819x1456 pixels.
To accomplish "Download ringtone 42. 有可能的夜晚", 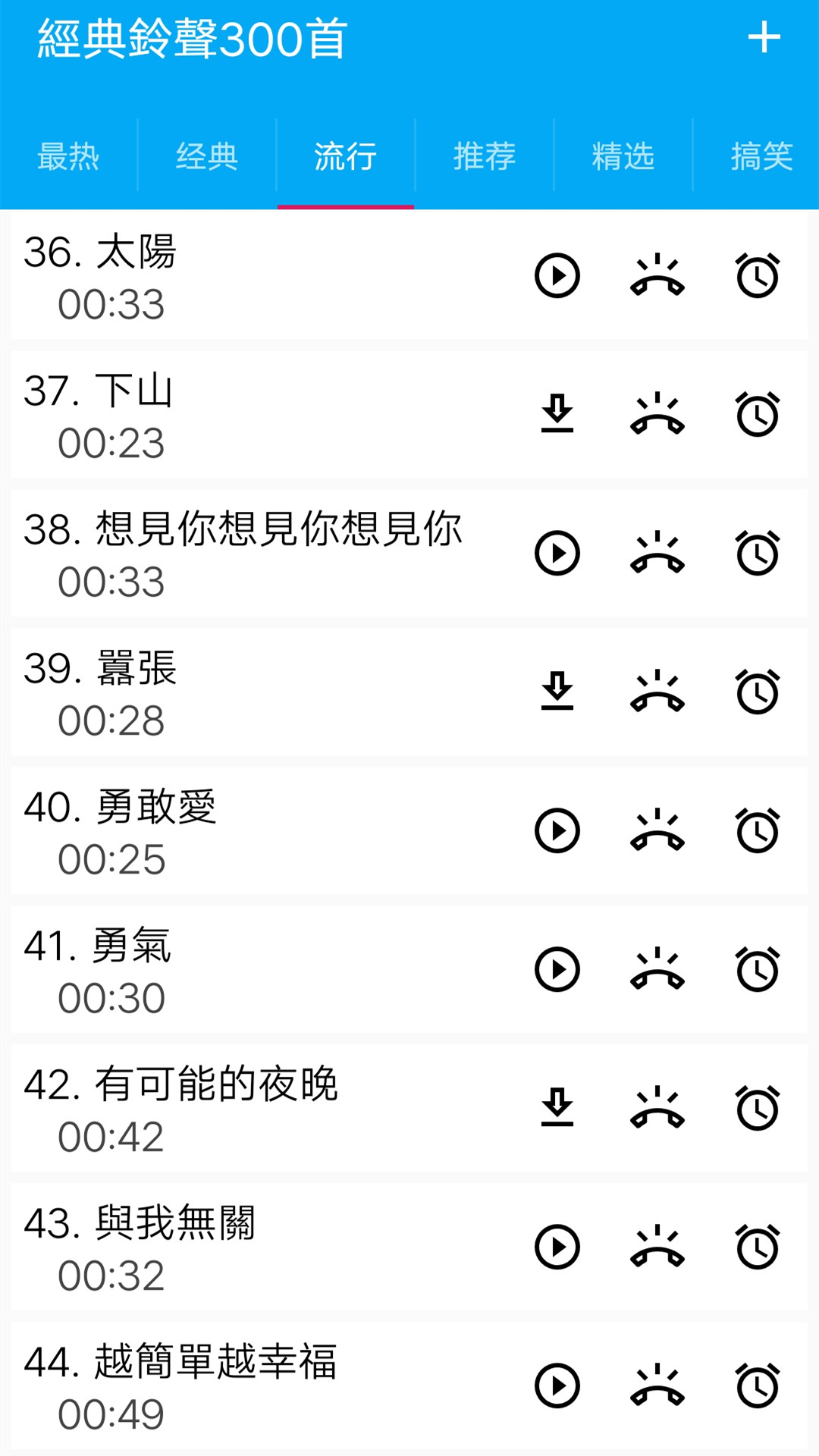I will pyautogui.click(x=557, y=1108).
